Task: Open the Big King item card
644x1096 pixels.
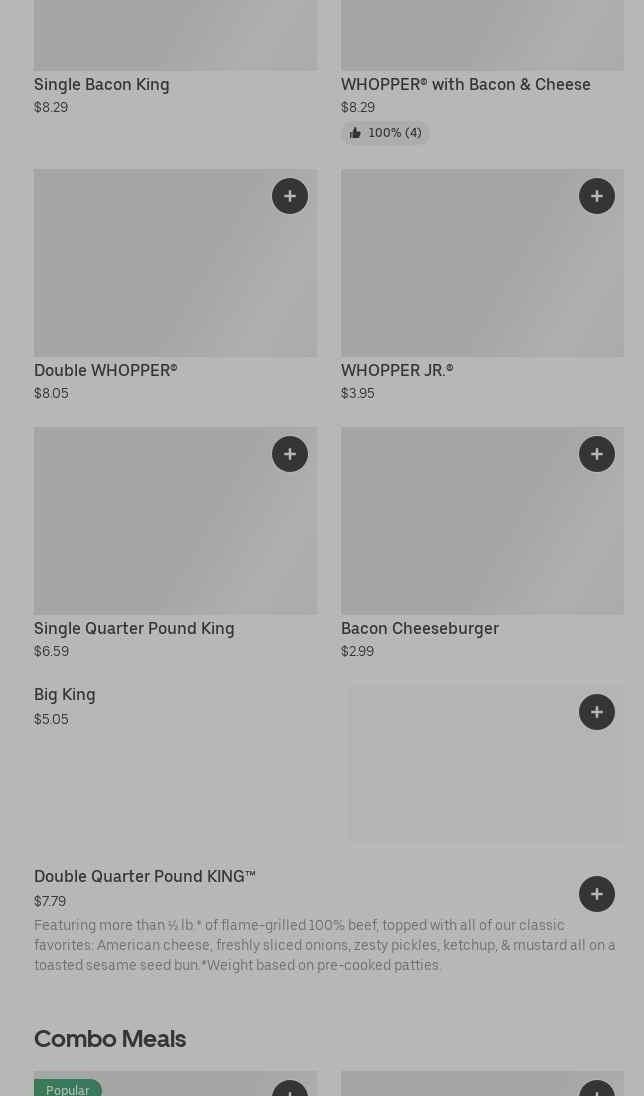Action: [65, 695]
